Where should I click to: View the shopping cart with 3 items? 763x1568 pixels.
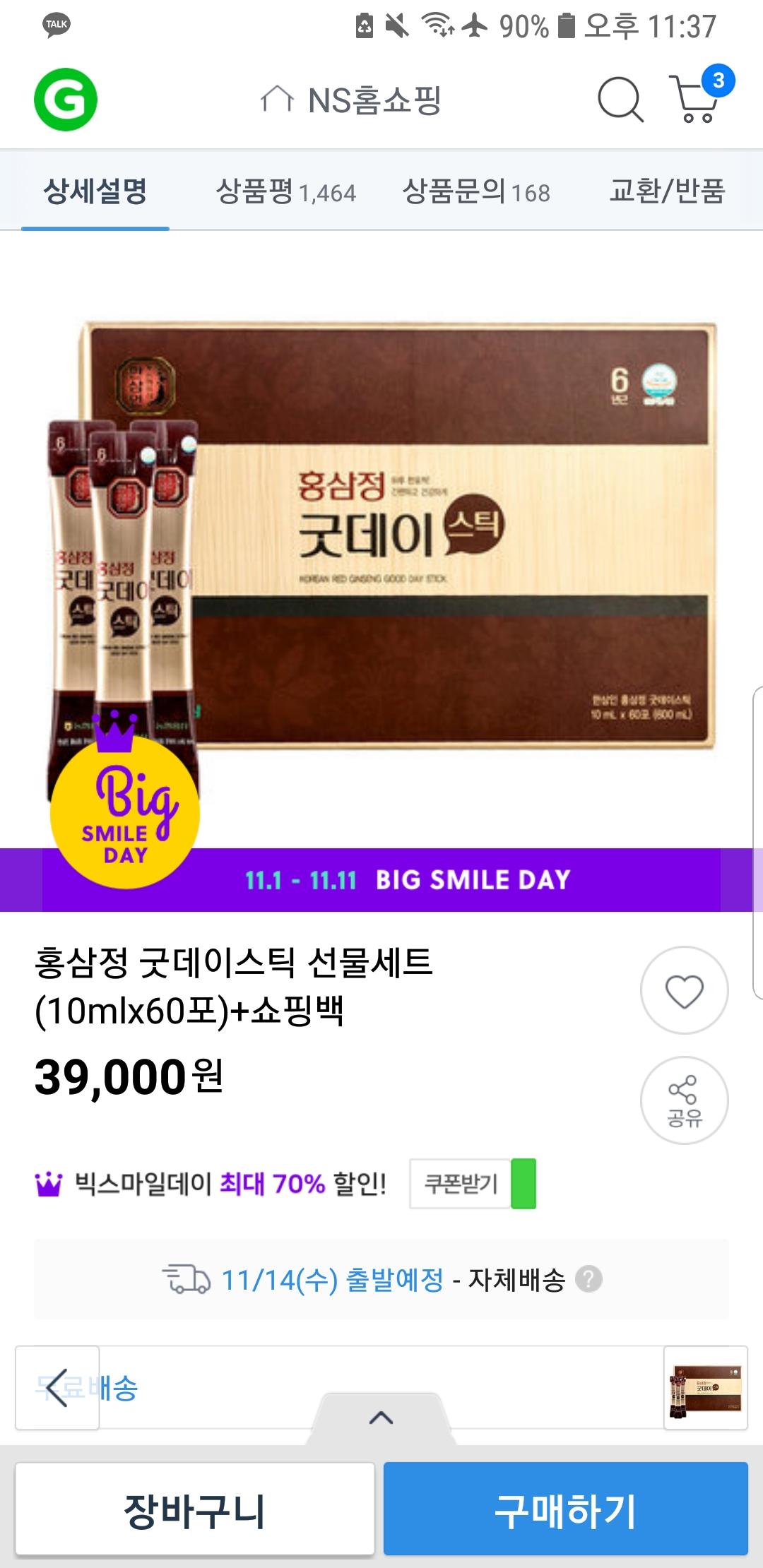click(x=697, y=99)
